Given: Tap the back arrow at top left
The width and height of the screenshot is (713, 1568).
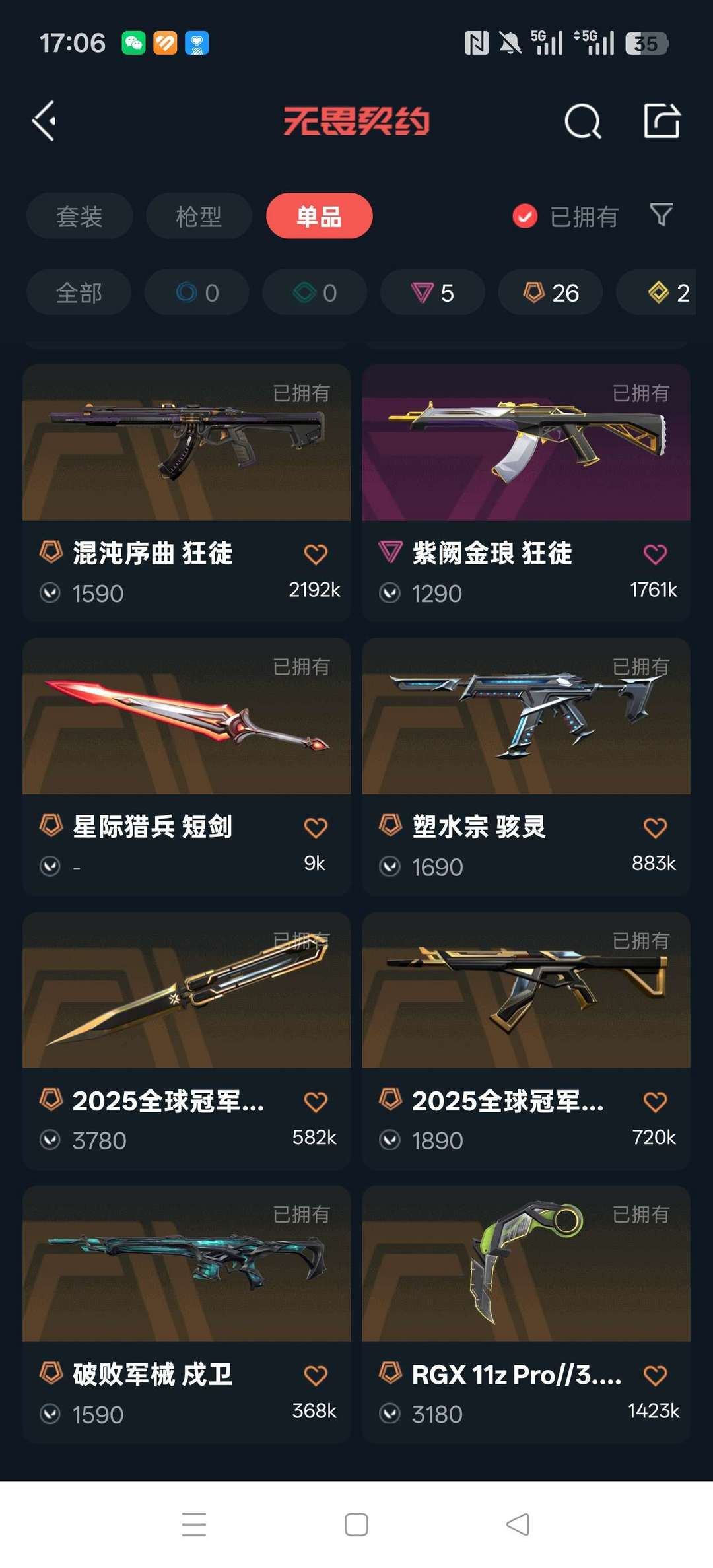Looking at the screenshot, I should (44, 121).
